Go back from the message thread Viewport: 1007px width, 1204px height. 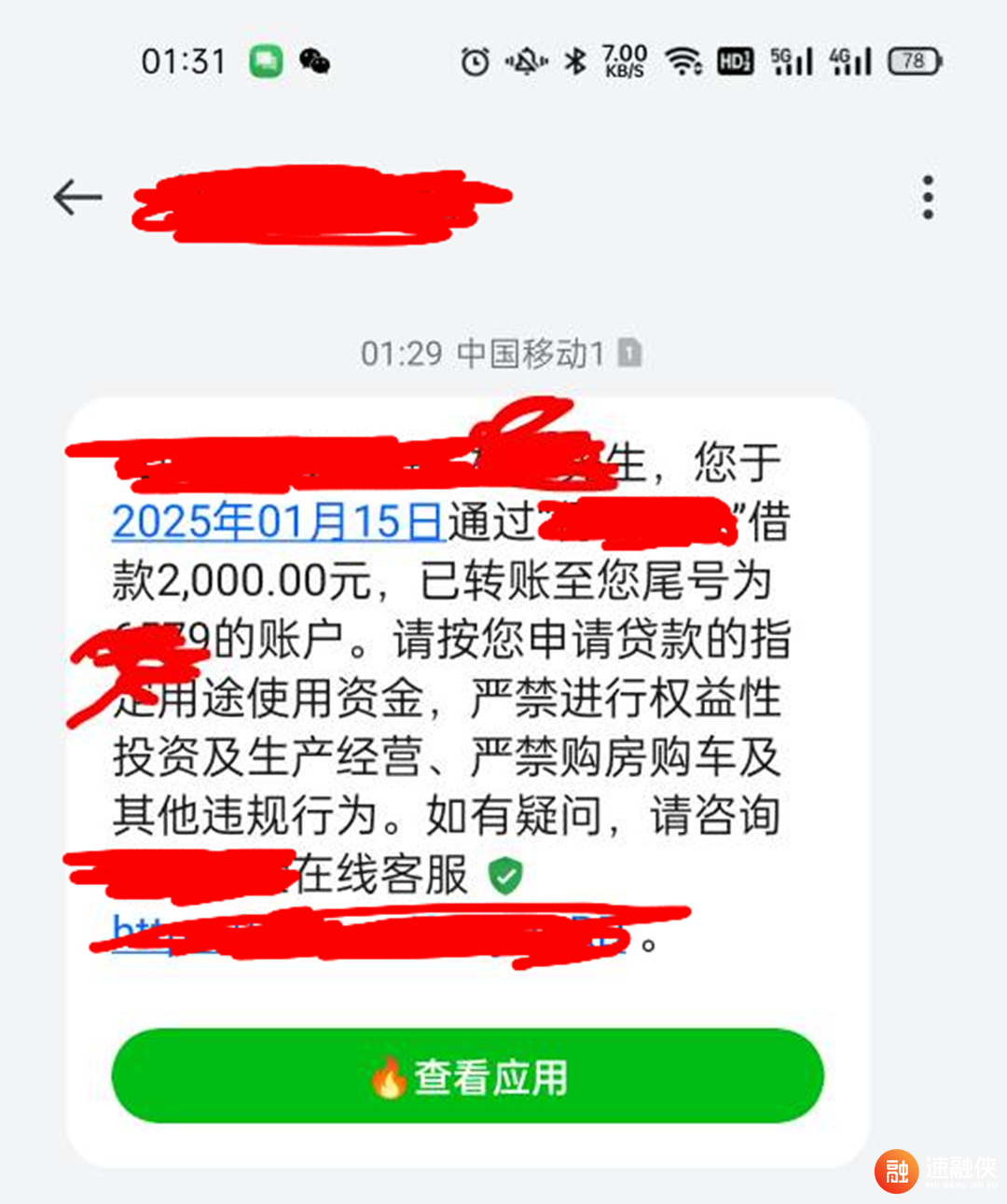[x=77, y=198]
